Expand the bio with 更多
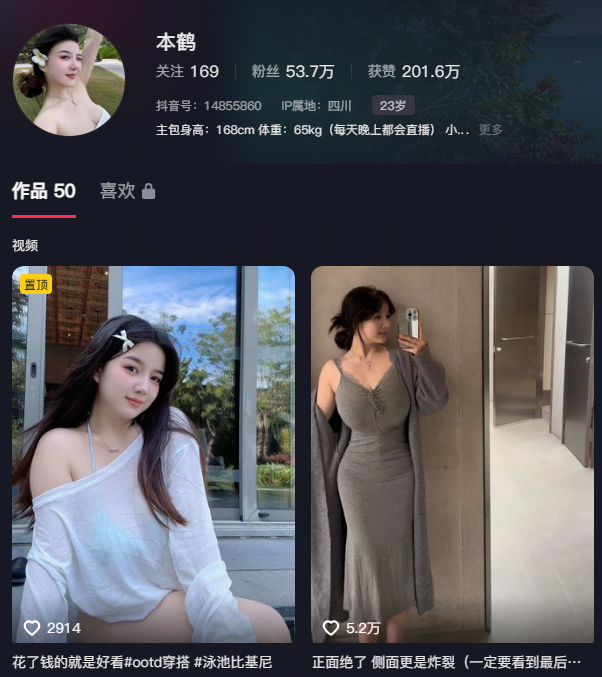 coord(490,129)
